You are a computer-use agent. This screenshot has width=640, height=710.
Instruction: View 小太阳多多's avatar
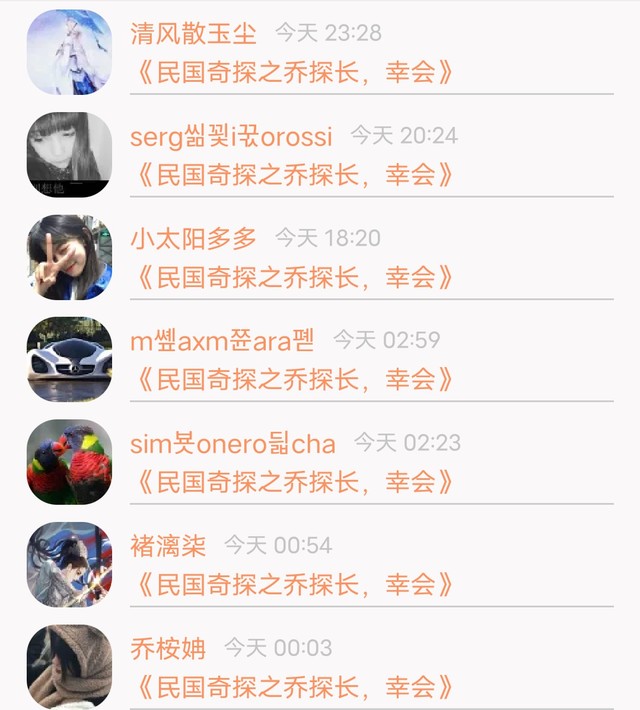click(x=69, y=257)
